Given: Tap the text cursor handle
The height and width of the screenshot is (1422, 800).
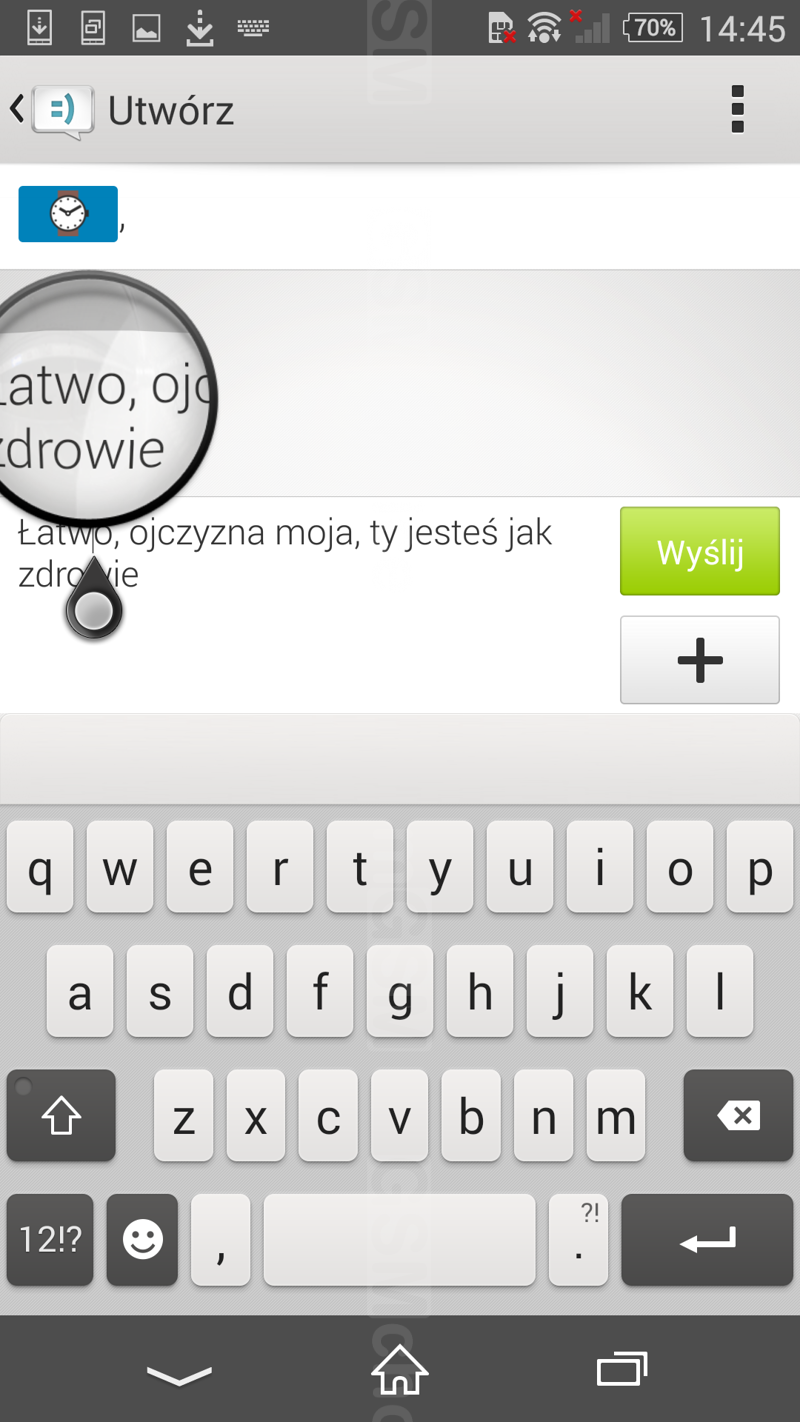Looking at the screenshot, I should tap(94, 600).
